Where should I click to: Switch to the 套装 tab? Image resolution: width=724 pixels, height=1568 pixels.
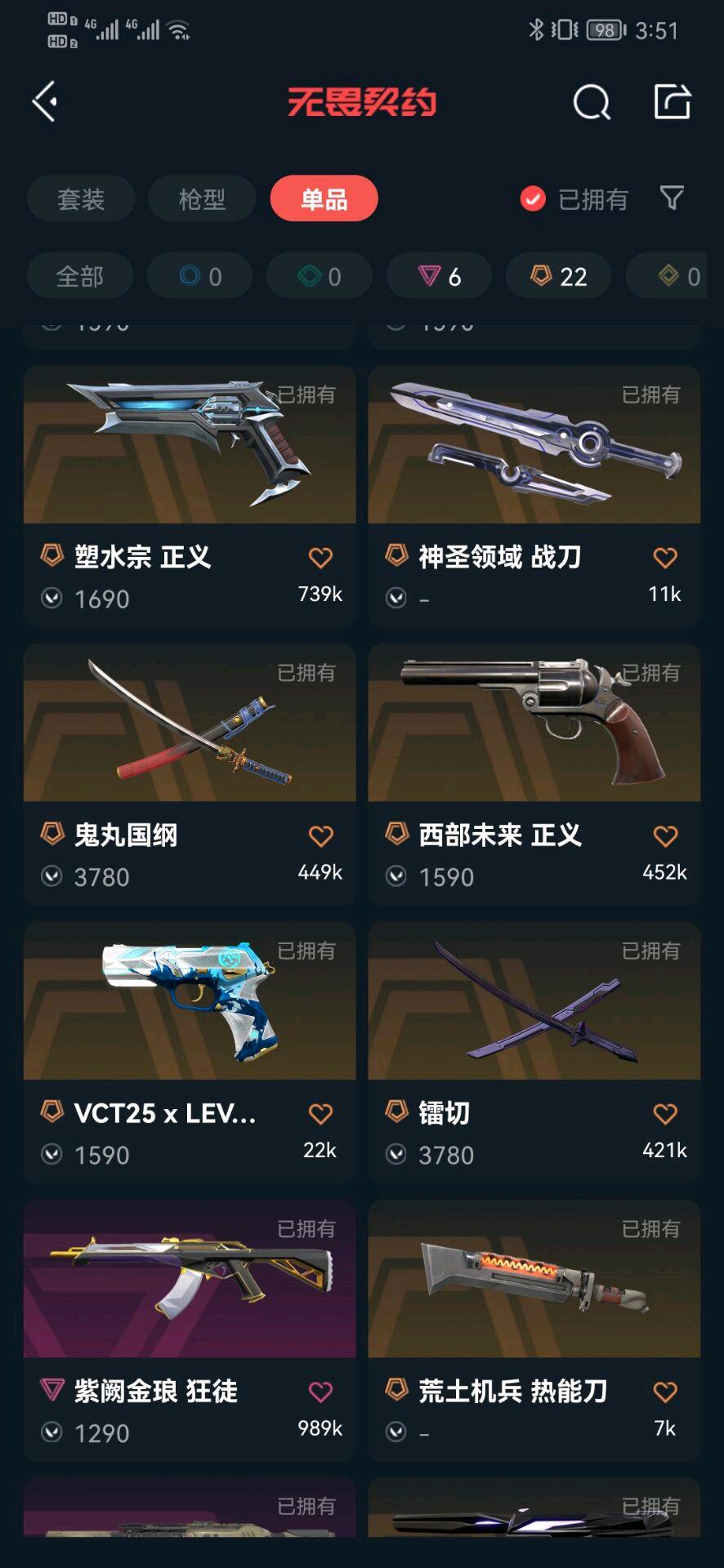[x=81, y=198]
